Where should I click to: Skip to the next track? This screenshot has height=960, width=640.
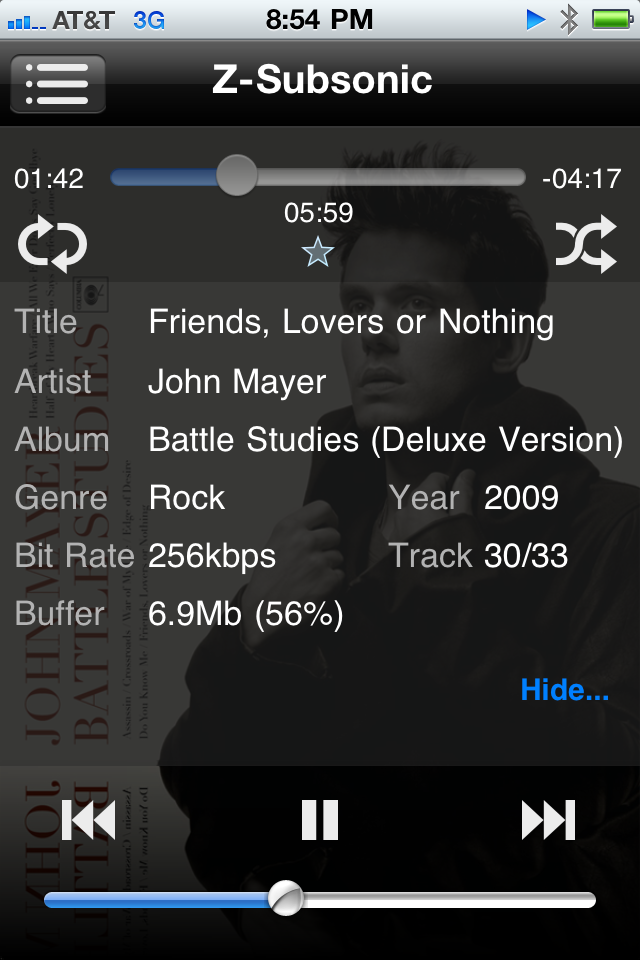549,820
